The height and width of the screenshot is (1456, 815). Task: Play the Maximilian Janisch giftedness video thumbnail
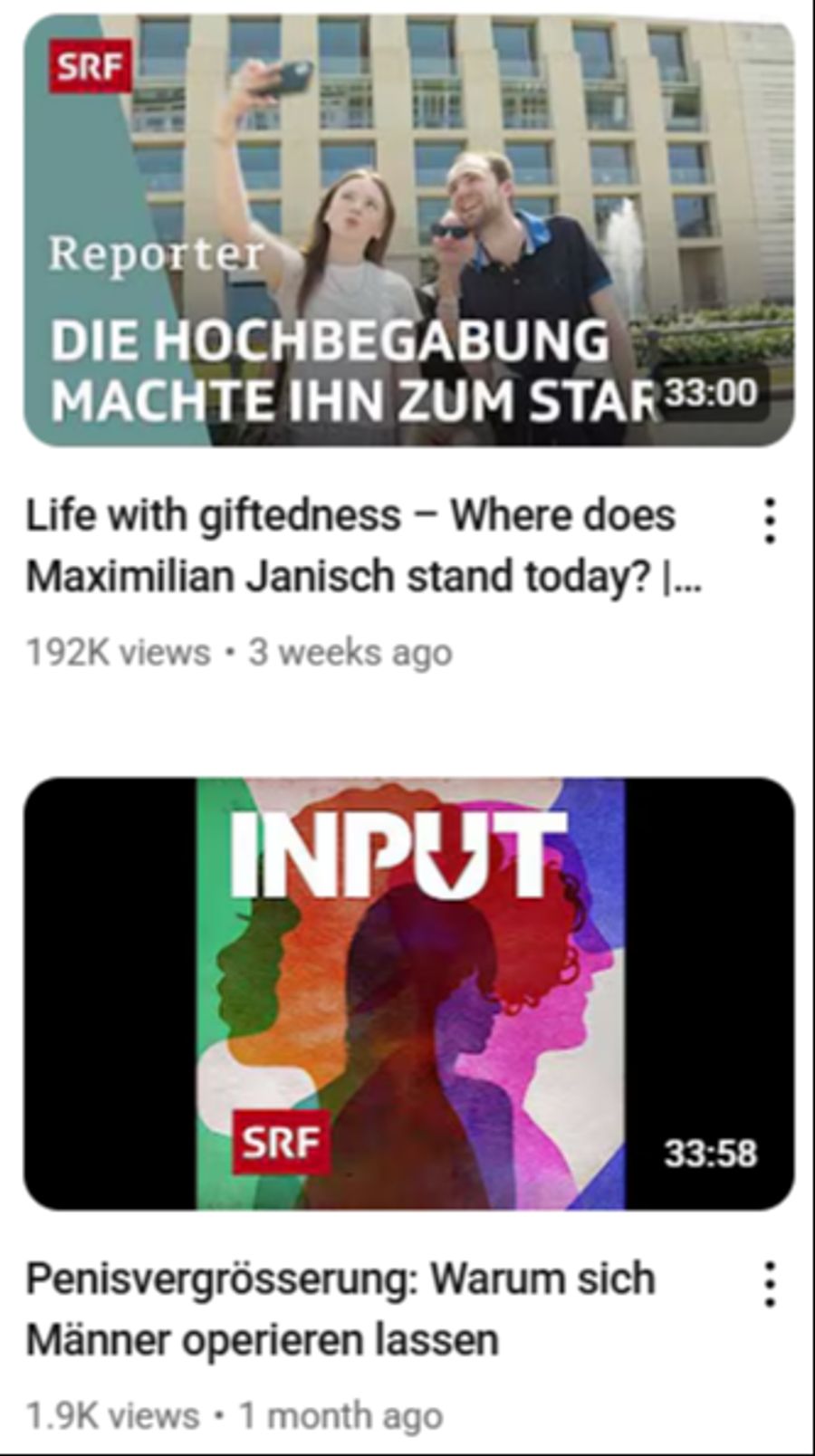408,231
